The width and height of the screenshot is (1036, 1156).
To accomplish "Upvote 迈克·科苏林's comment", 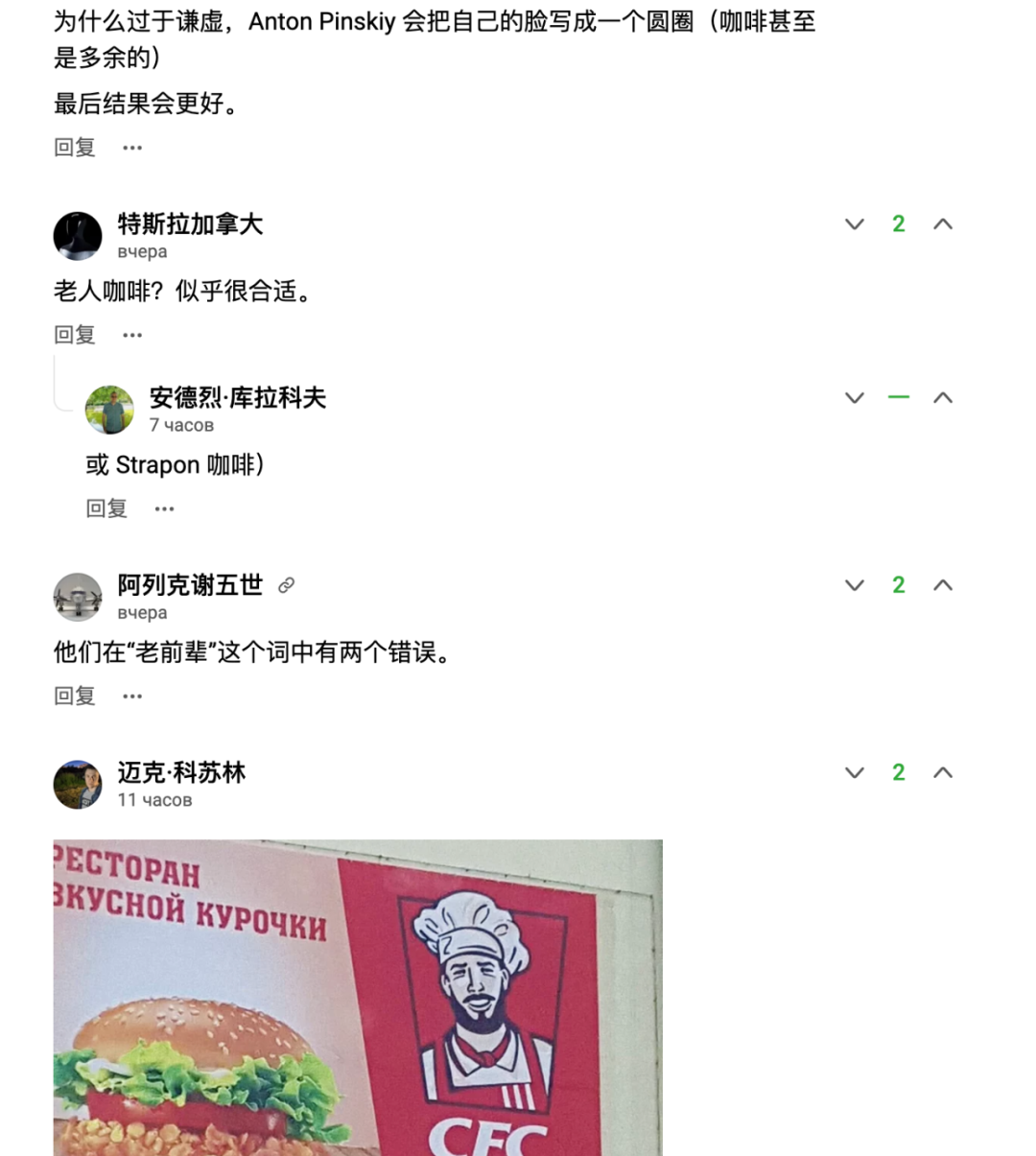I will coord(943,773).
